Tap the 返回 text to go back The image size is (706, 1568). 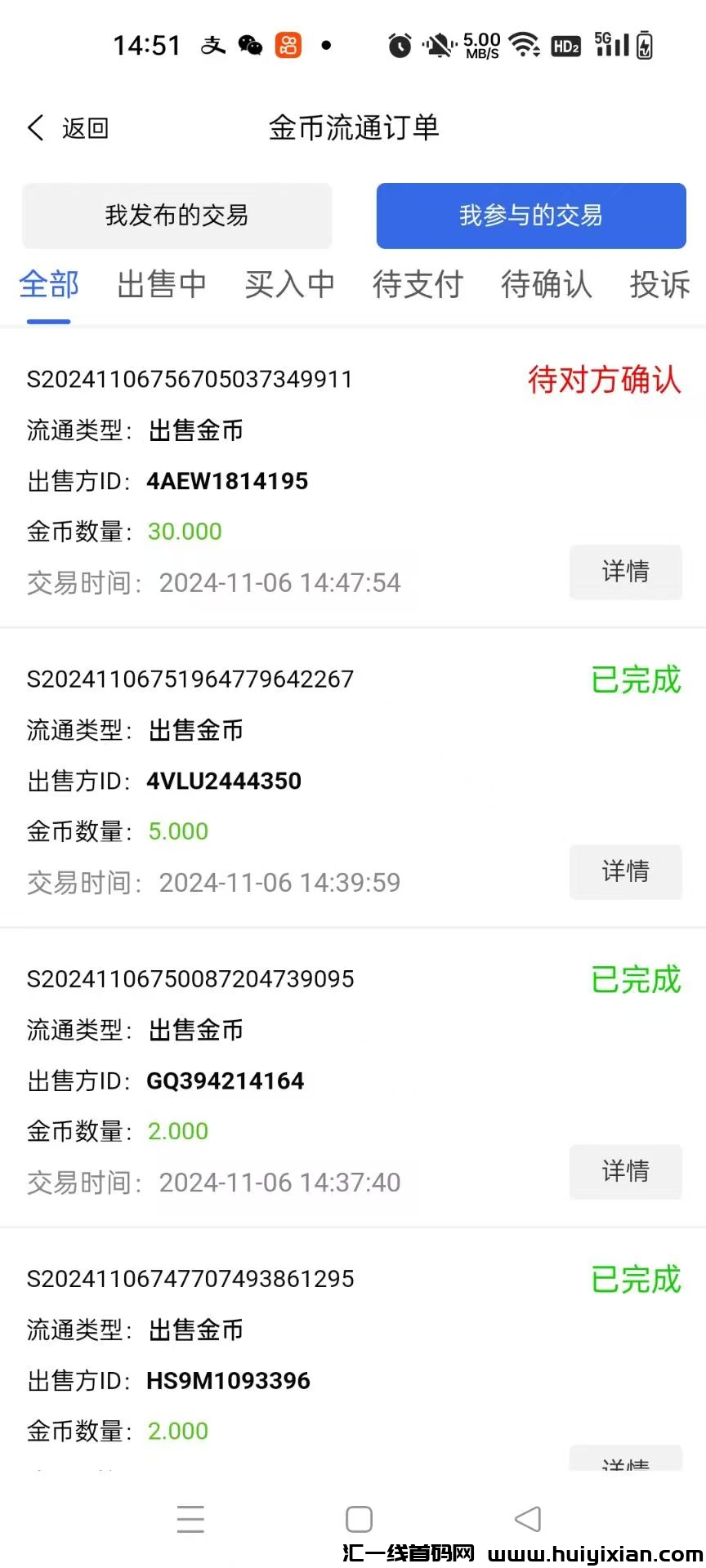[x=85, y=128]
